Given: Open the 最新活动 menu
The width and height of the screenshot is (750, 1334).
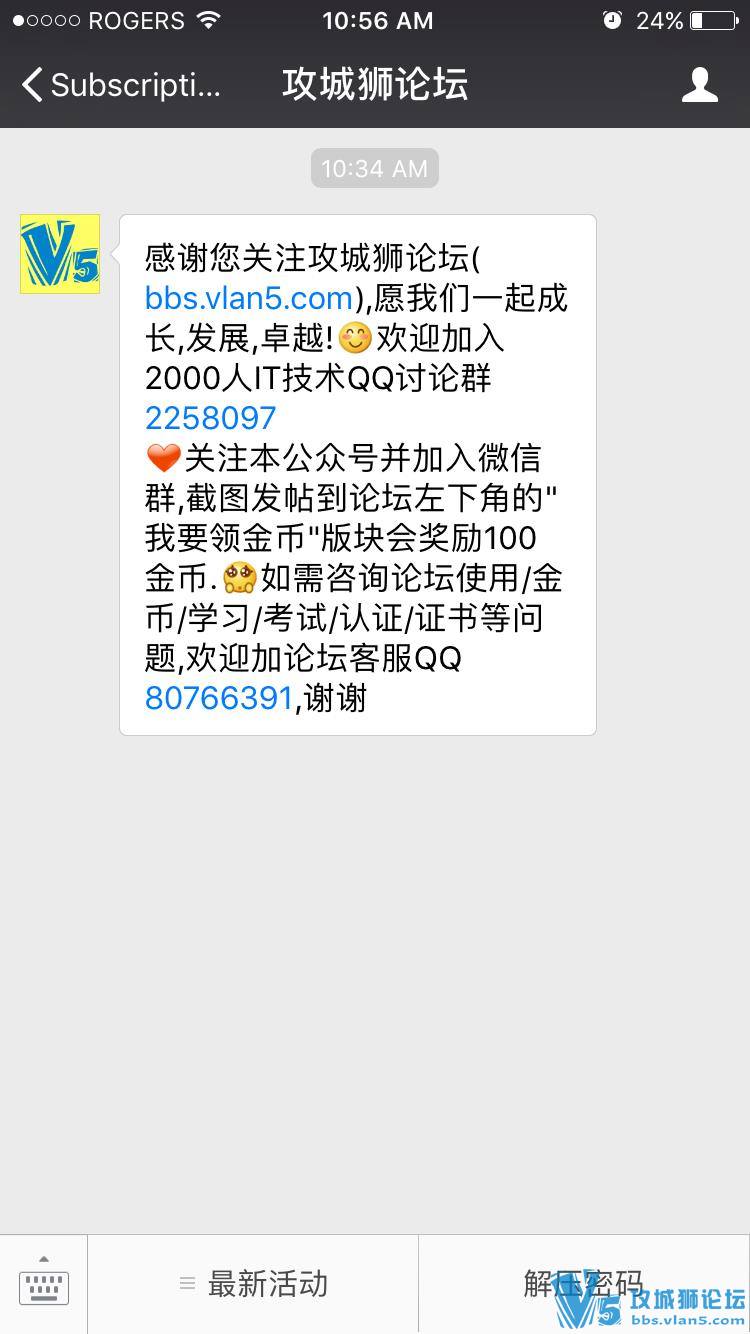Looking at the screenshot, I should (254, 1283).
